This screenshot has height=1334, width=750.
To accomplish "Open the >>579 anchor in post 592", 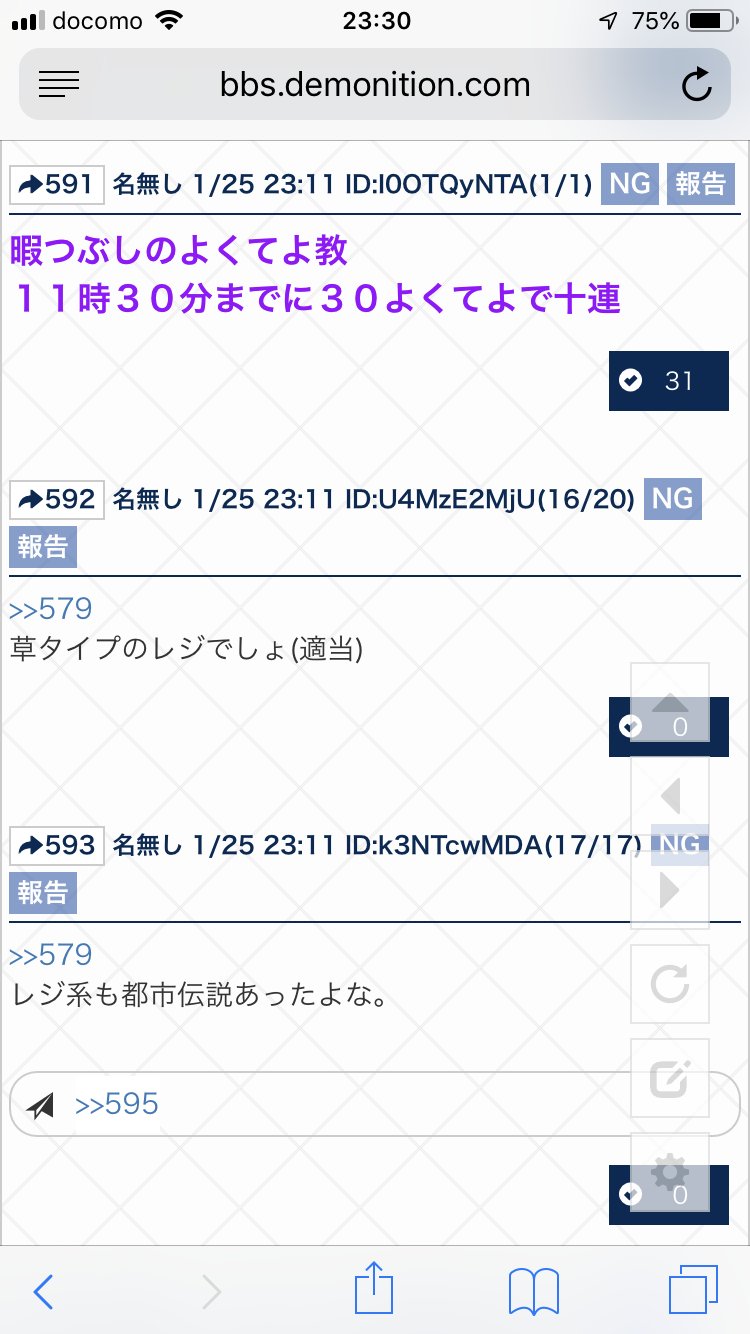I will [x=50, y=608].
